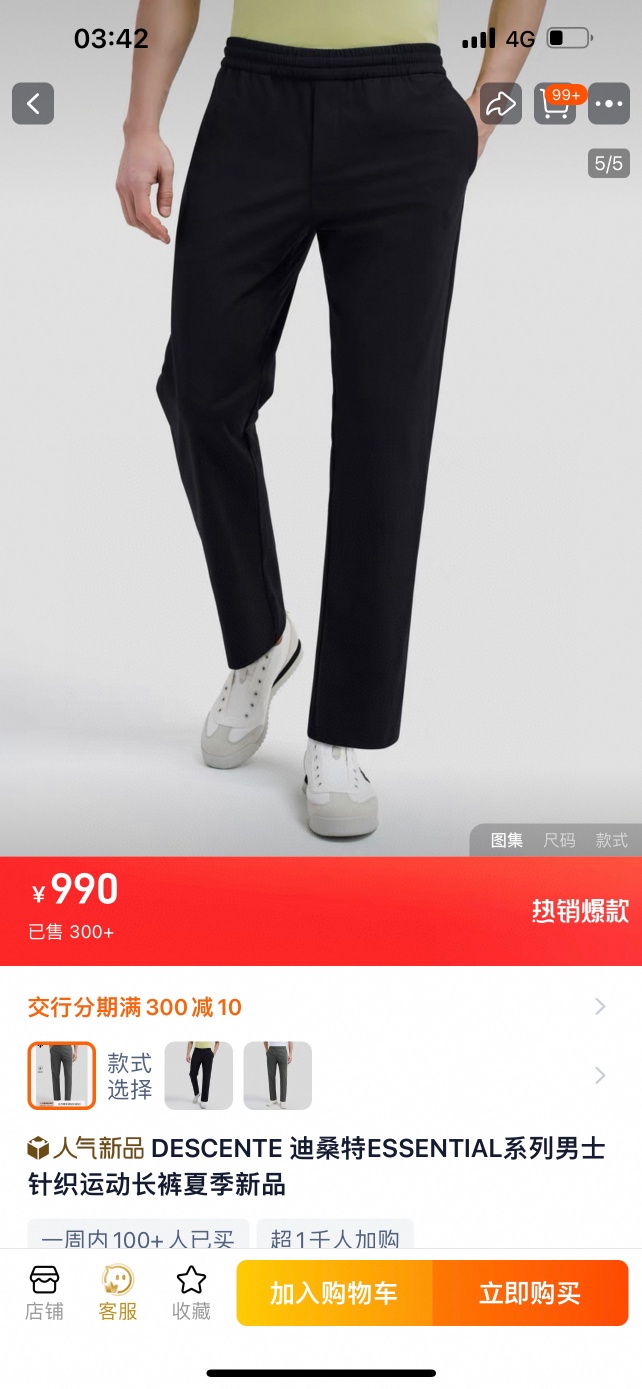
Task: Open the 交行分期满300减10 promotion
Action: coord(320,1007)
